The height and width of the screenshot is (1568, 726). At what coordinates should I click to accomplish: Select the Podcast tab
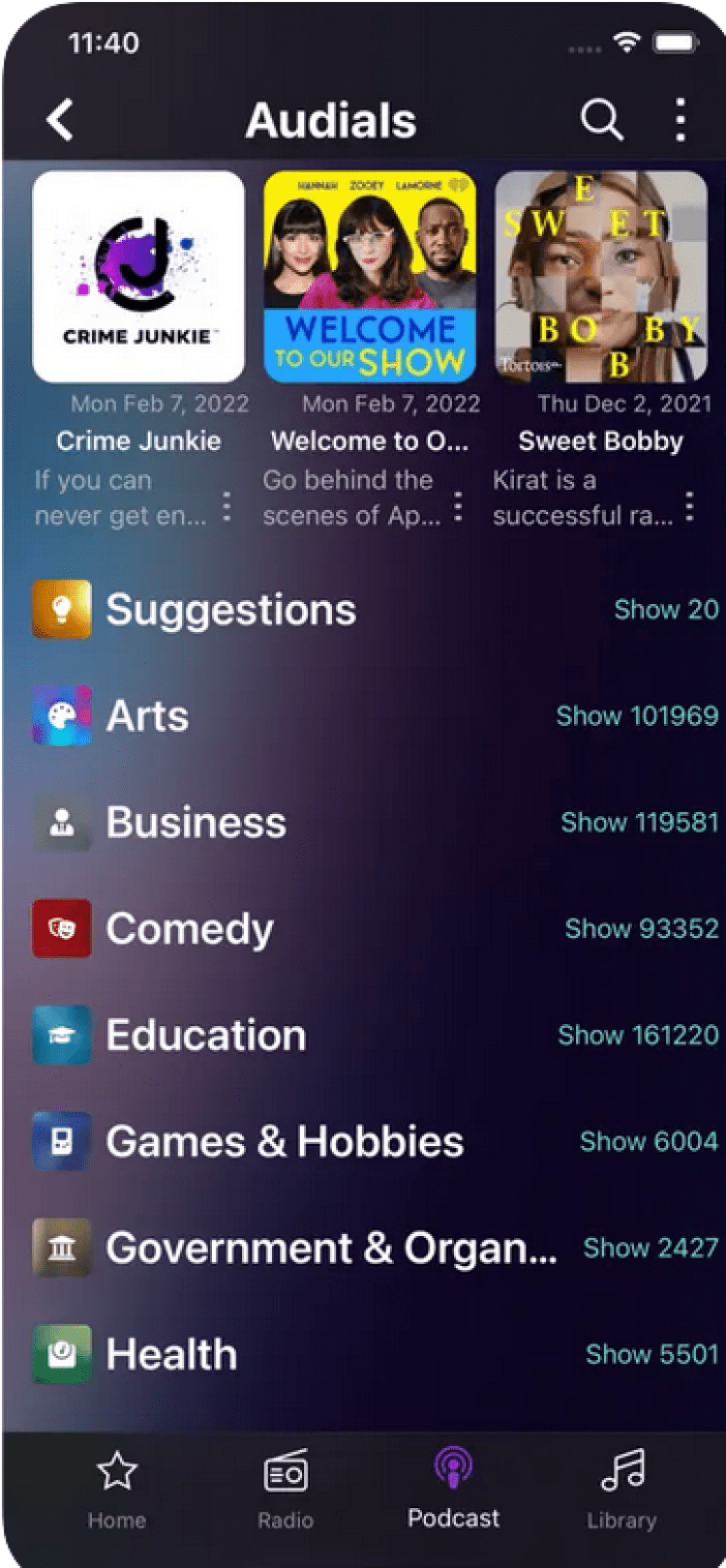(x=453, y=1491)
